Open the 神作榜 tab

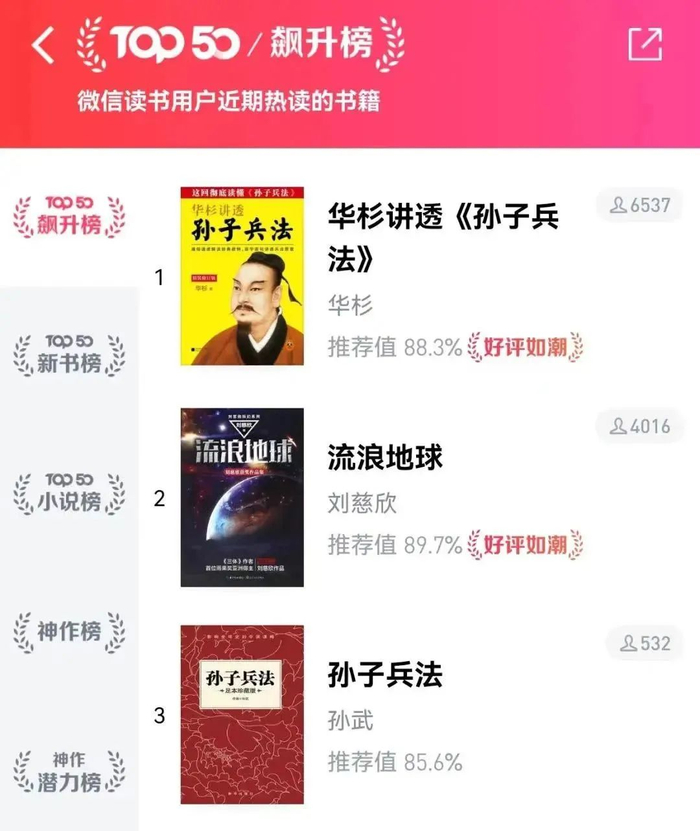coord(69,632)
